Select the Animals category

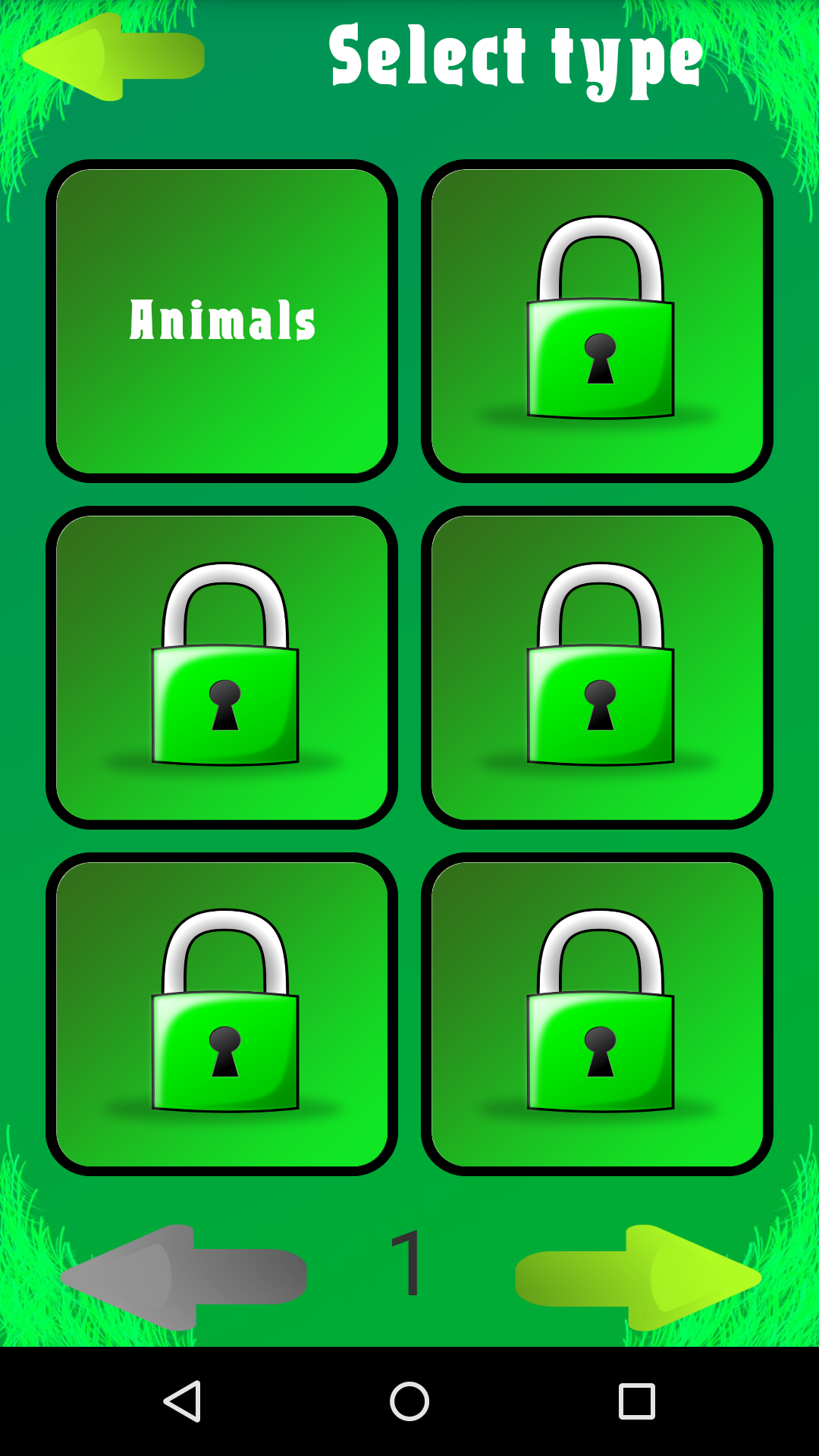pyautogui.click(x=221, y=321)
